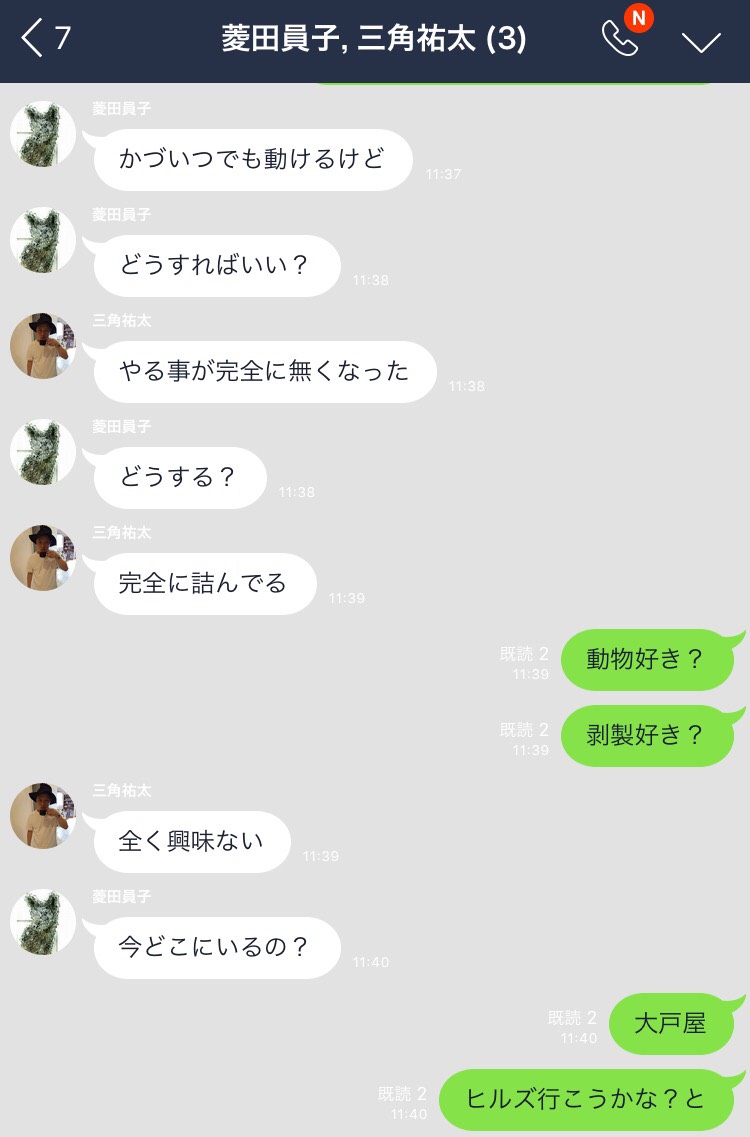Viewport: 750px width, 1137px height.
Task: Open 菱田員子's avatar beside 今どこにいるの？
Action: (43, 922)
